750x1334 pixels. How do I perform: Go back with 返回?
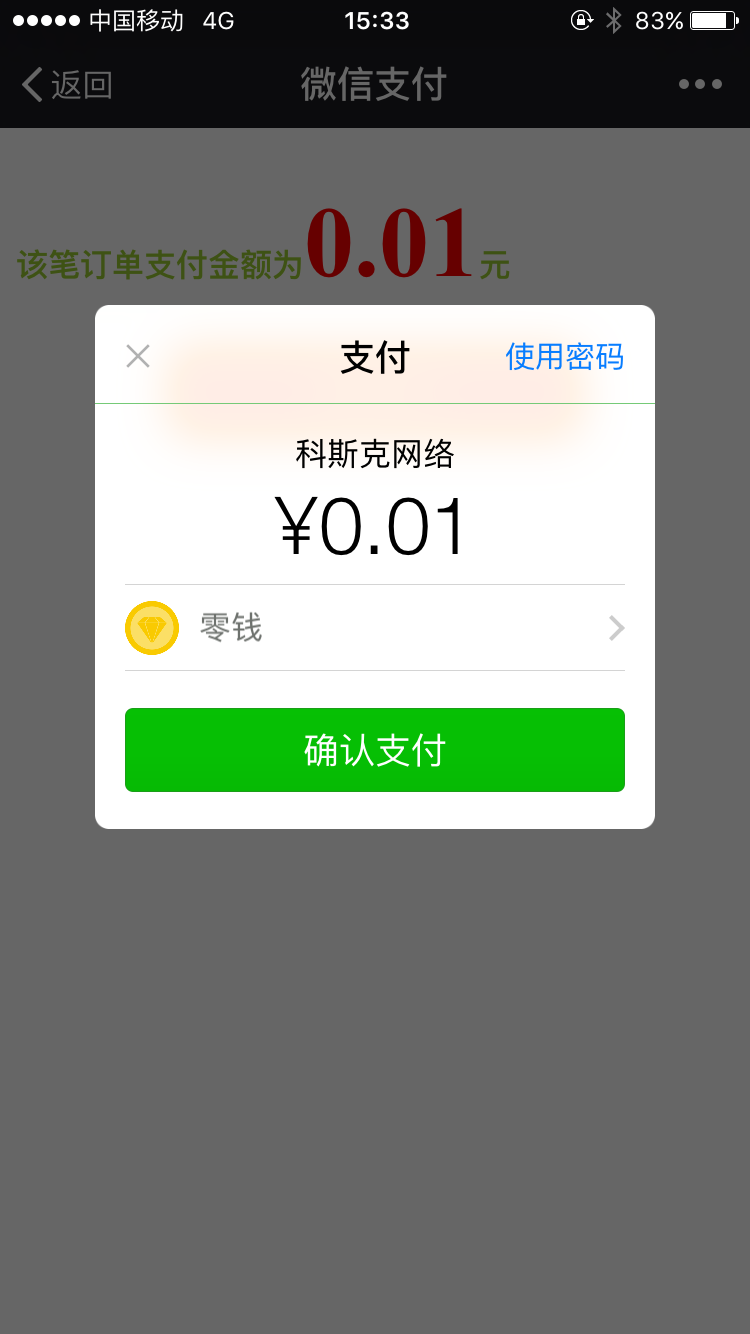(x=67, y=85)
